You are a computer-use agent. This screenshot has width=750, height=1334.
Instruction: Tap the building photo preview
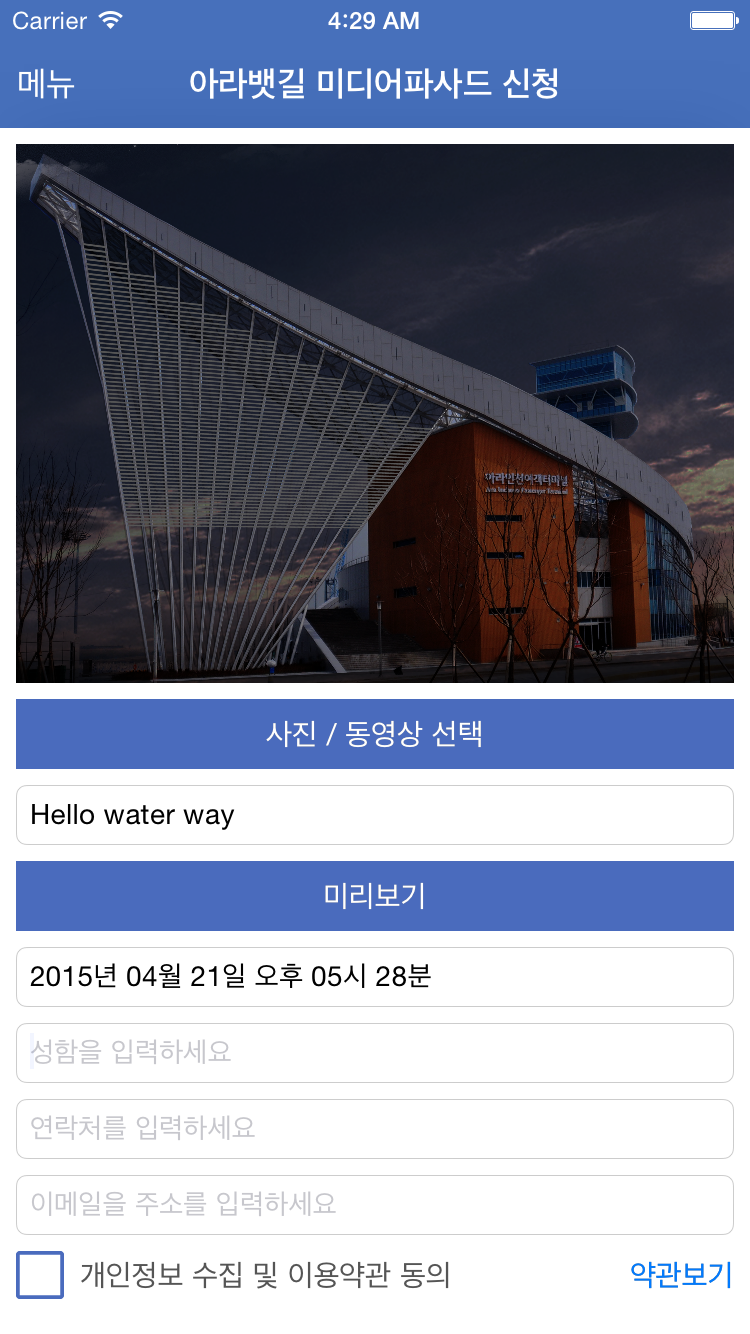pos(375,413)
